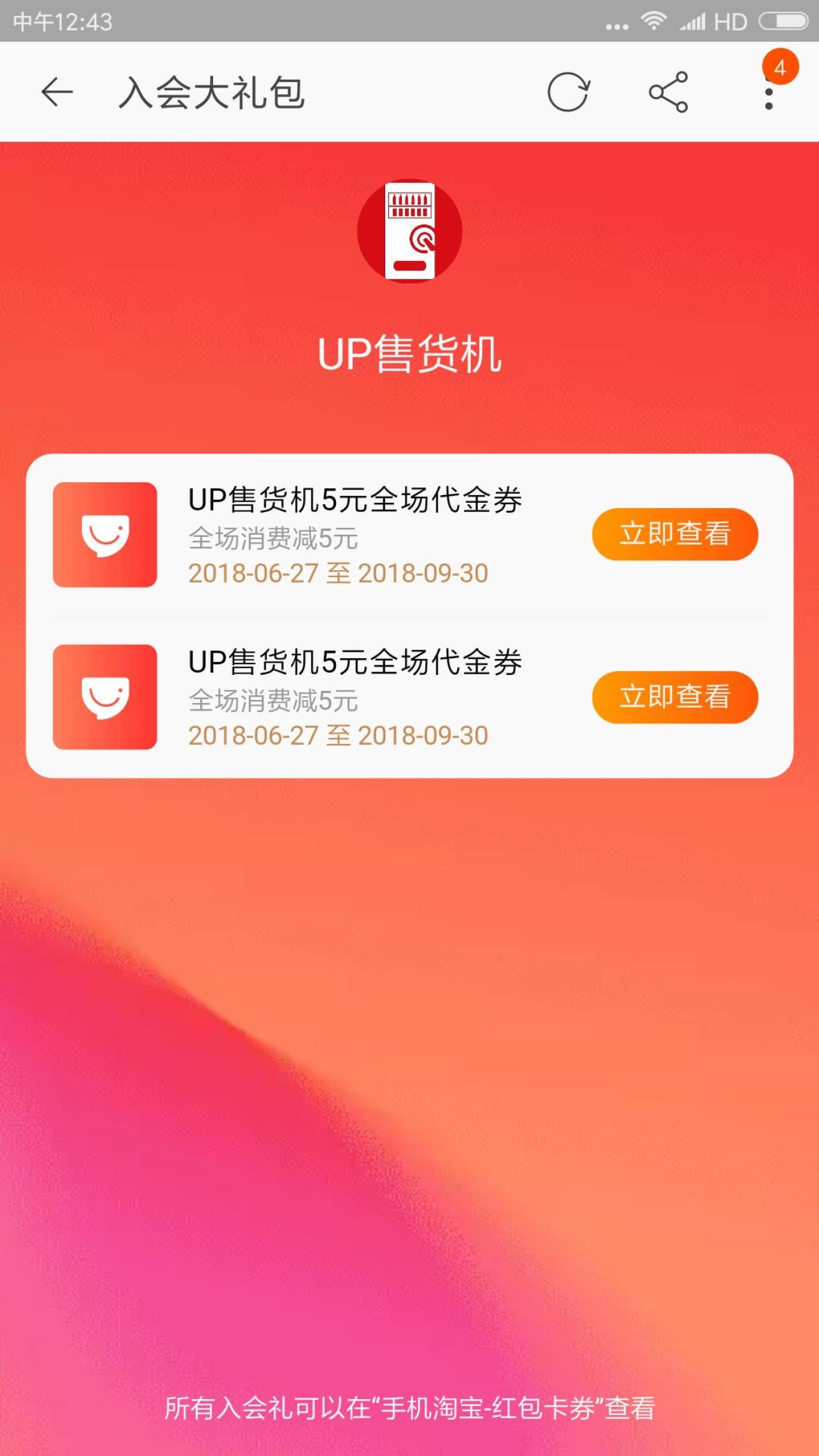This screenshot has height=1456, width=819.
Task: Go back from the 入会大礼包 page
Action: pos(57,92)
